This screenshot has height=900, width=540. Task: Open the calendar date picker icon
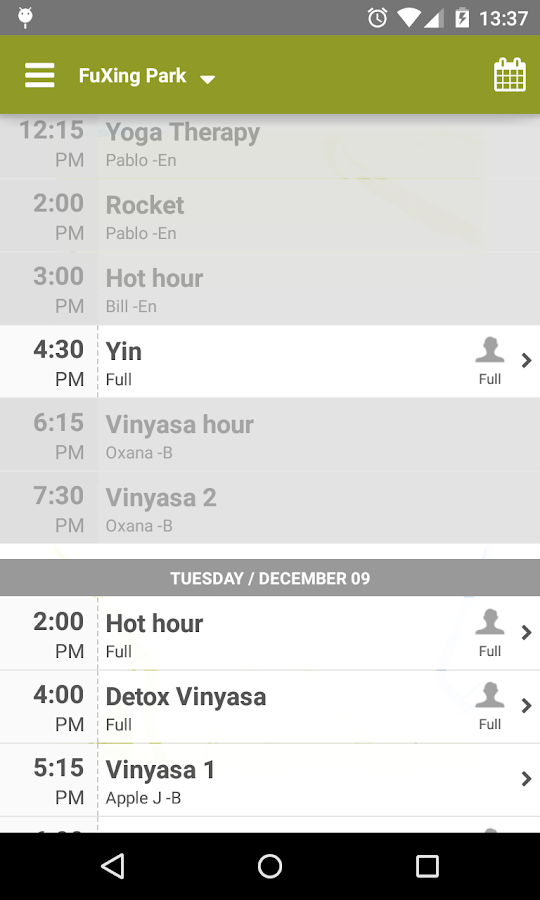(510, 75)
